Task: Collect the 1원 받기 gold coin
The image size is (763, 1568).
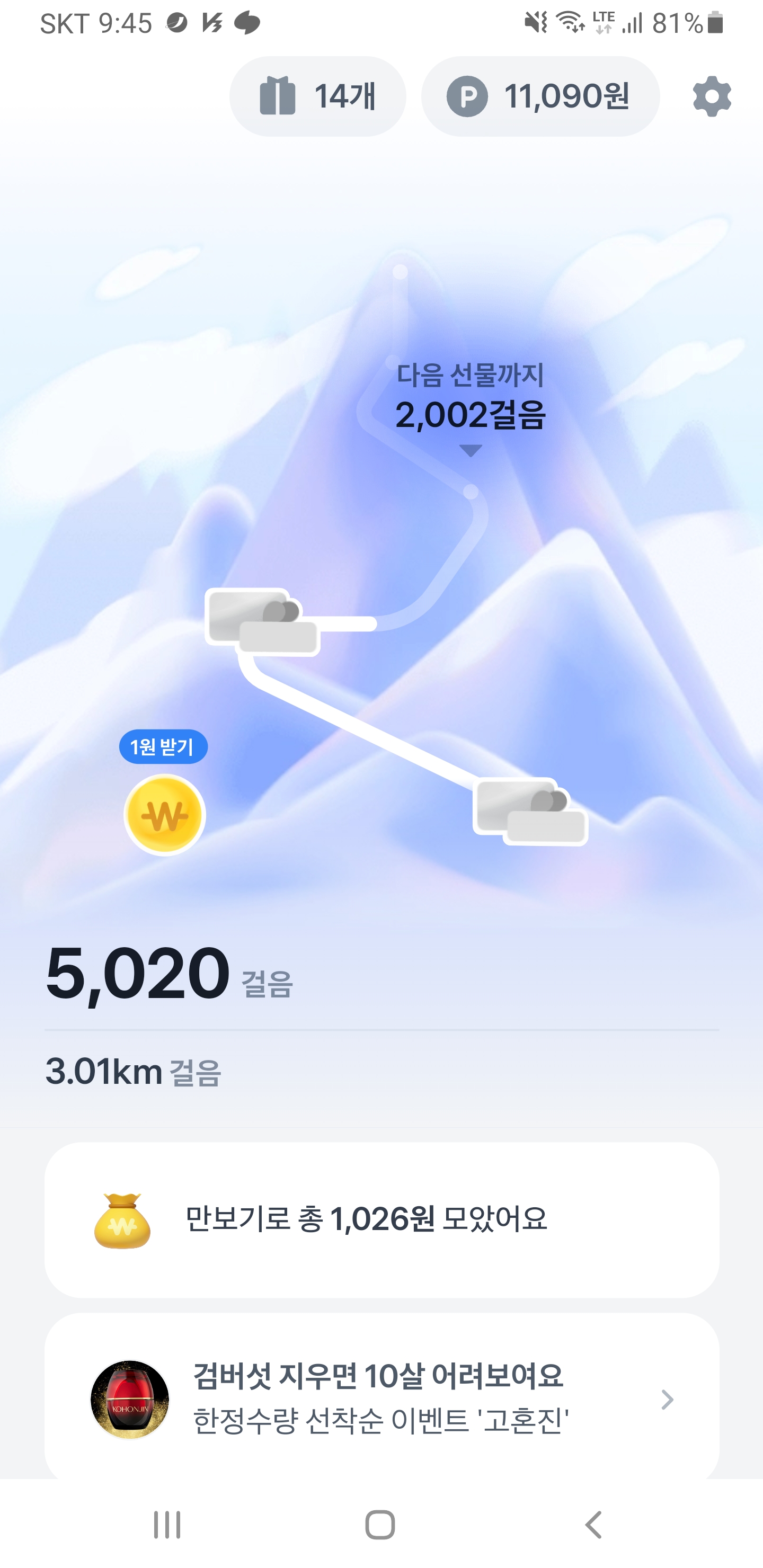Action: (x=164, y=814)
